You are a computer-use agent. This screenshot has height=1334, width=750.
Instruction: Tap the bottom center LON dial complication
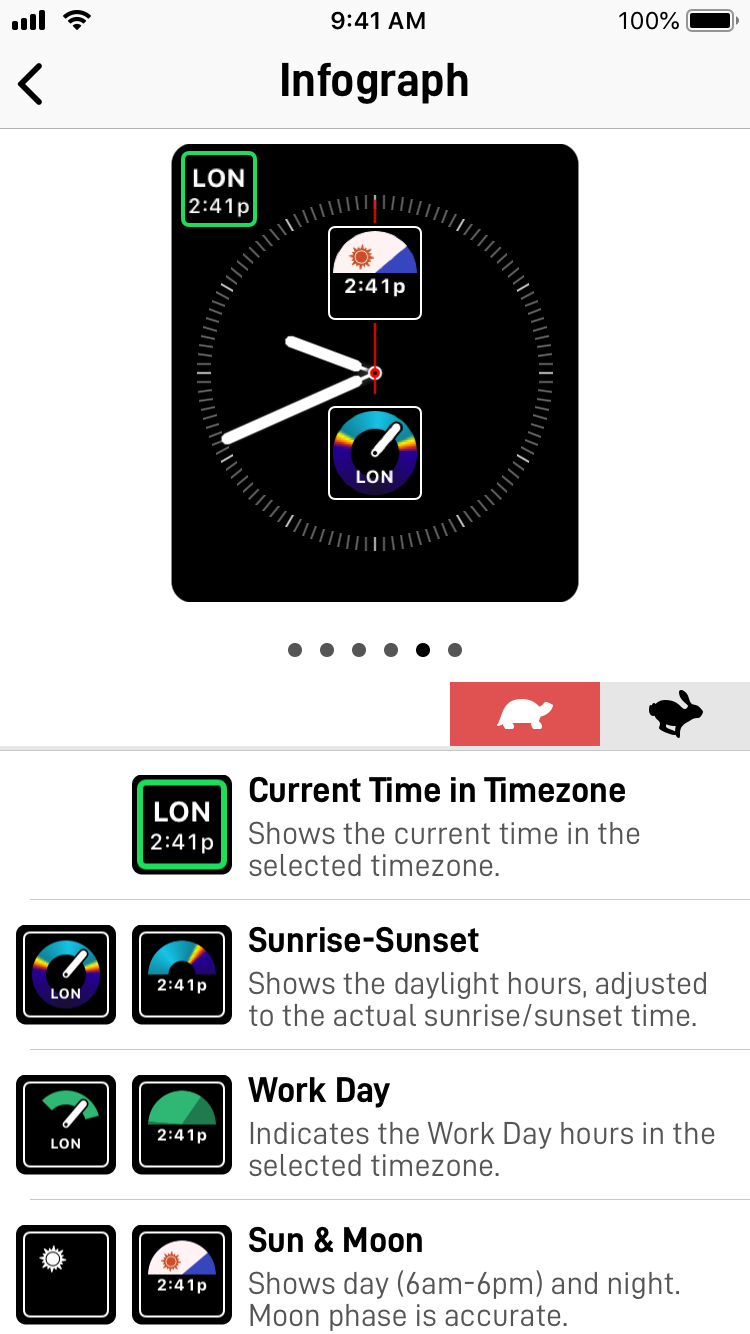point(375,453)
